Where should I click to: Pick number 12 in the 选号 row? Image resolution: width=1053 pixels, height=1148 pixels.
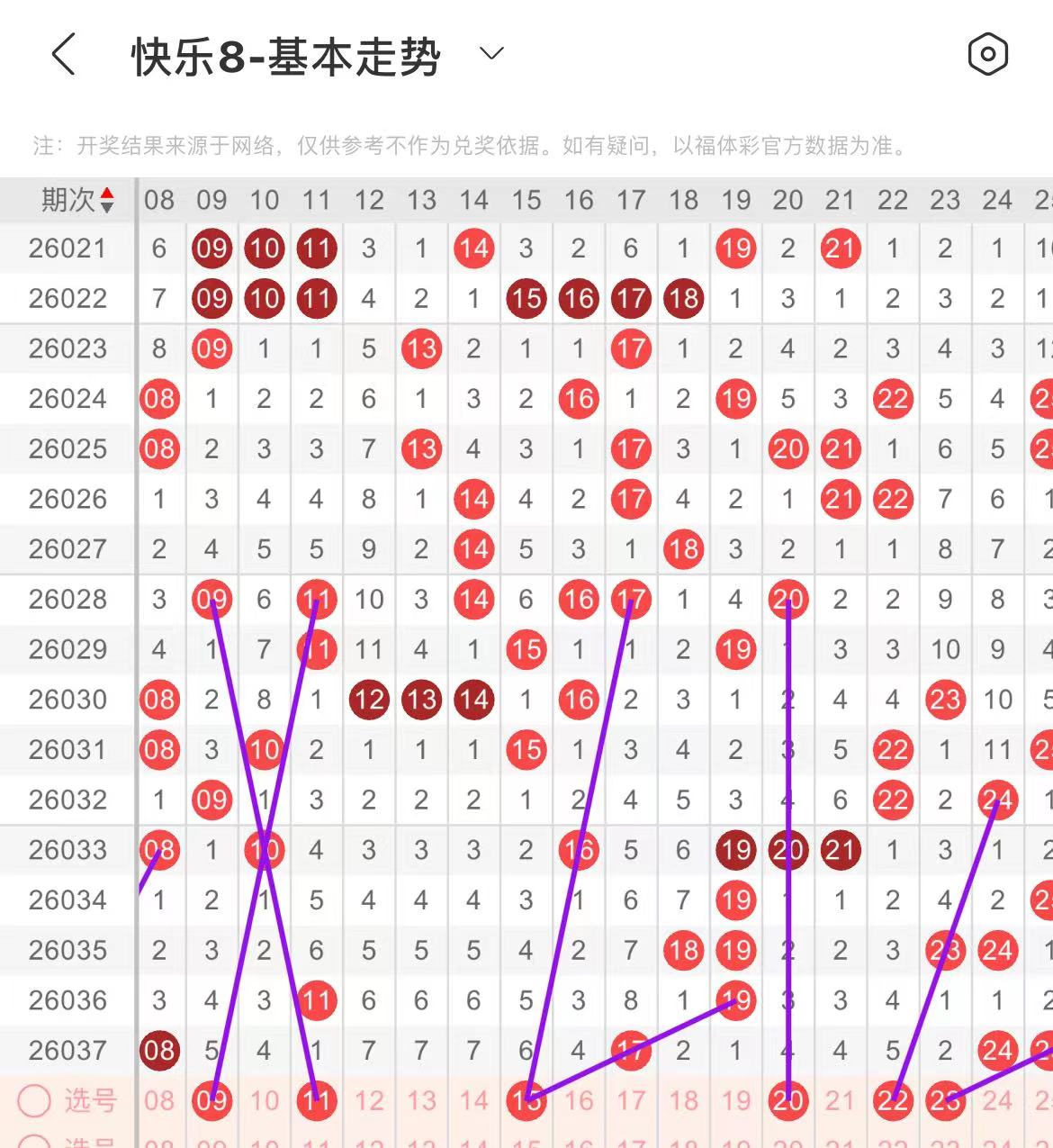click(369, 1100)
